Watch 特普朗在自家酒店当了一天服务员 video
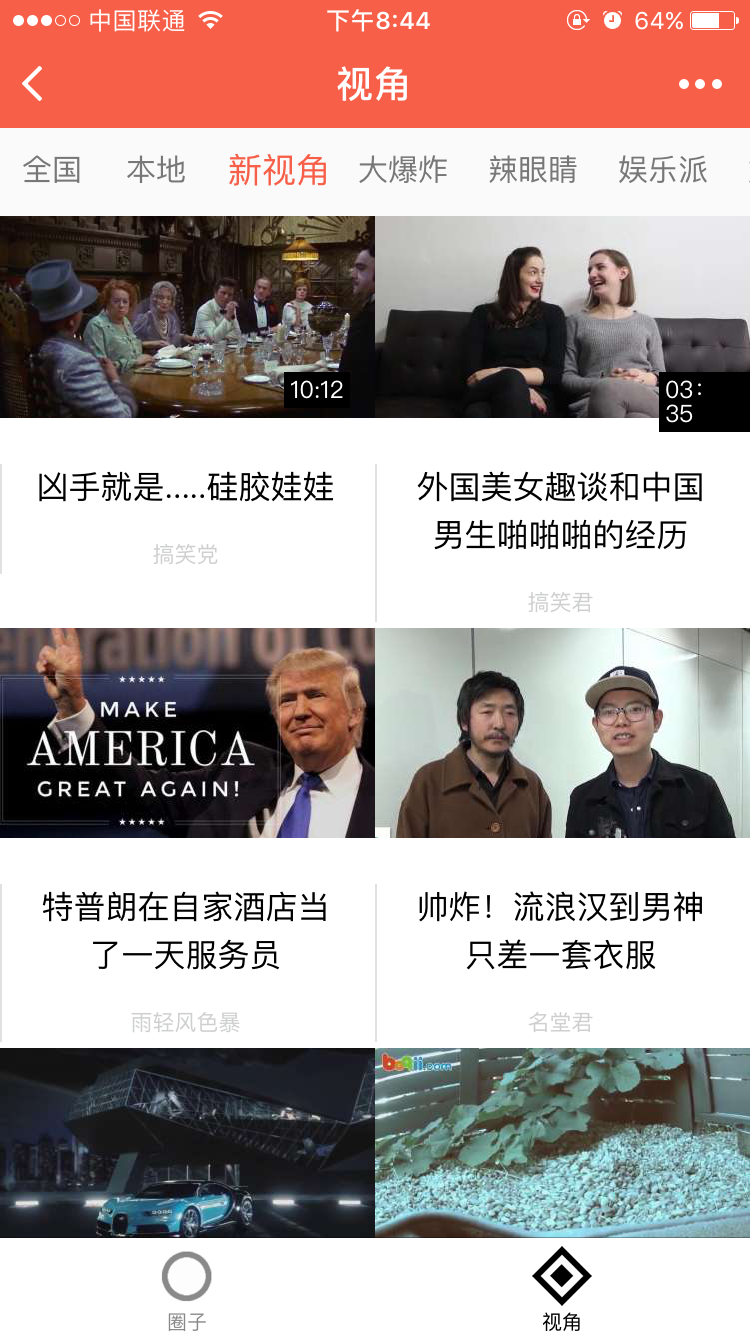Screen dimensions: 750x1334 tap(187, 733)
